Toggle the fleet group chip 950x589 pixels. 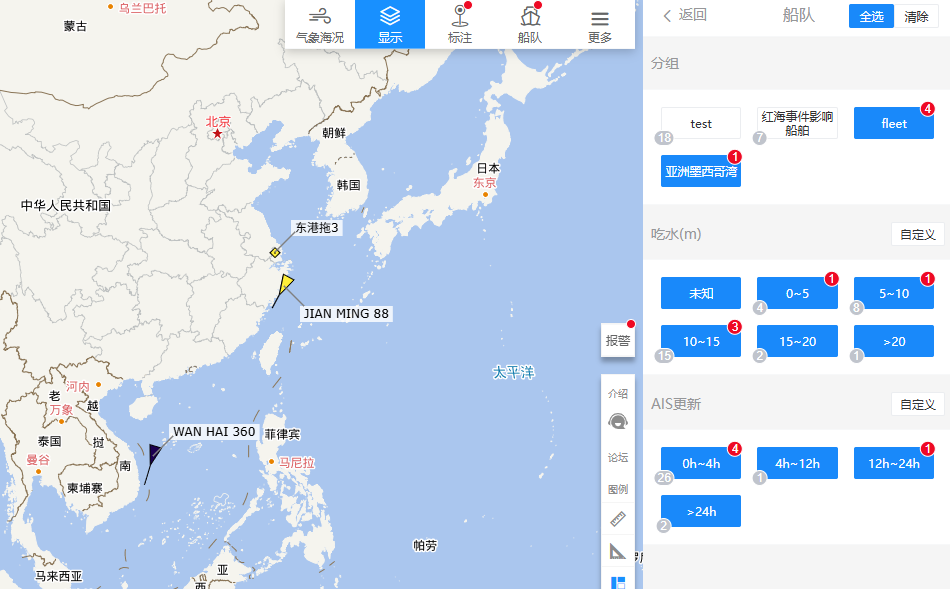tap(894, 124)
